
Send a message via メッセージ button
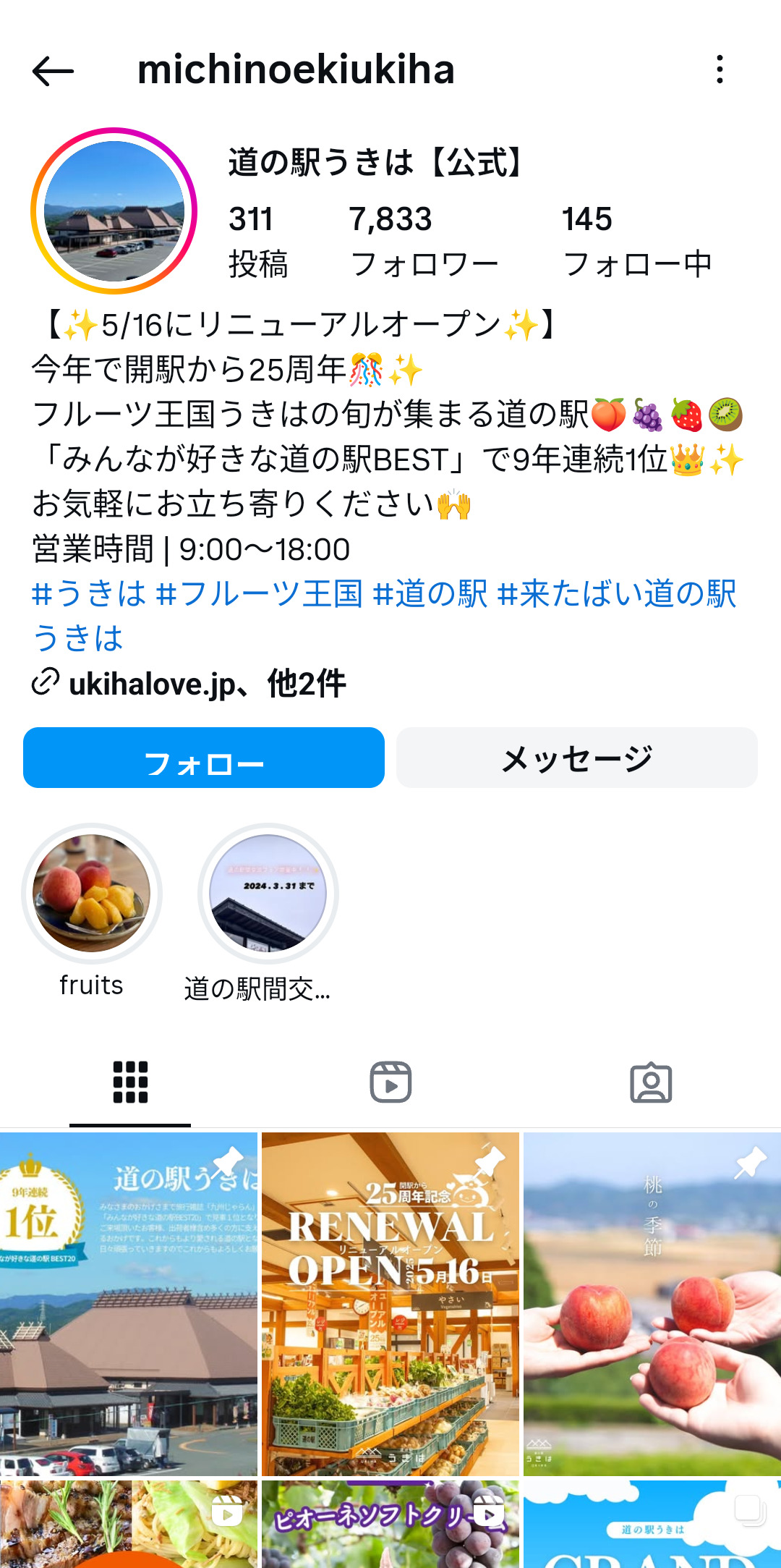point(577,758)
